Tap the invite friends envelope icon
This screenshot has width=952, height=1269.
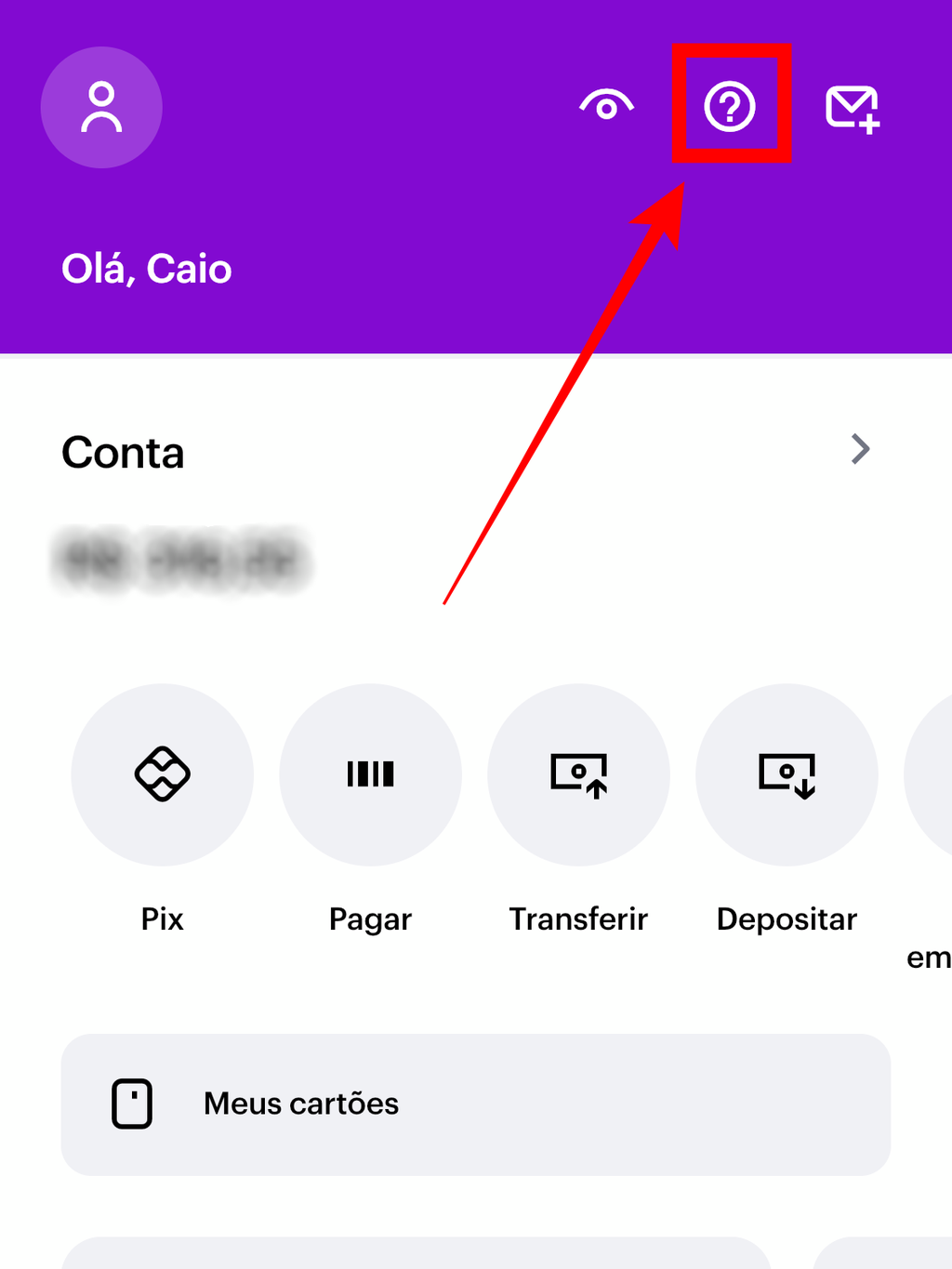852,108
